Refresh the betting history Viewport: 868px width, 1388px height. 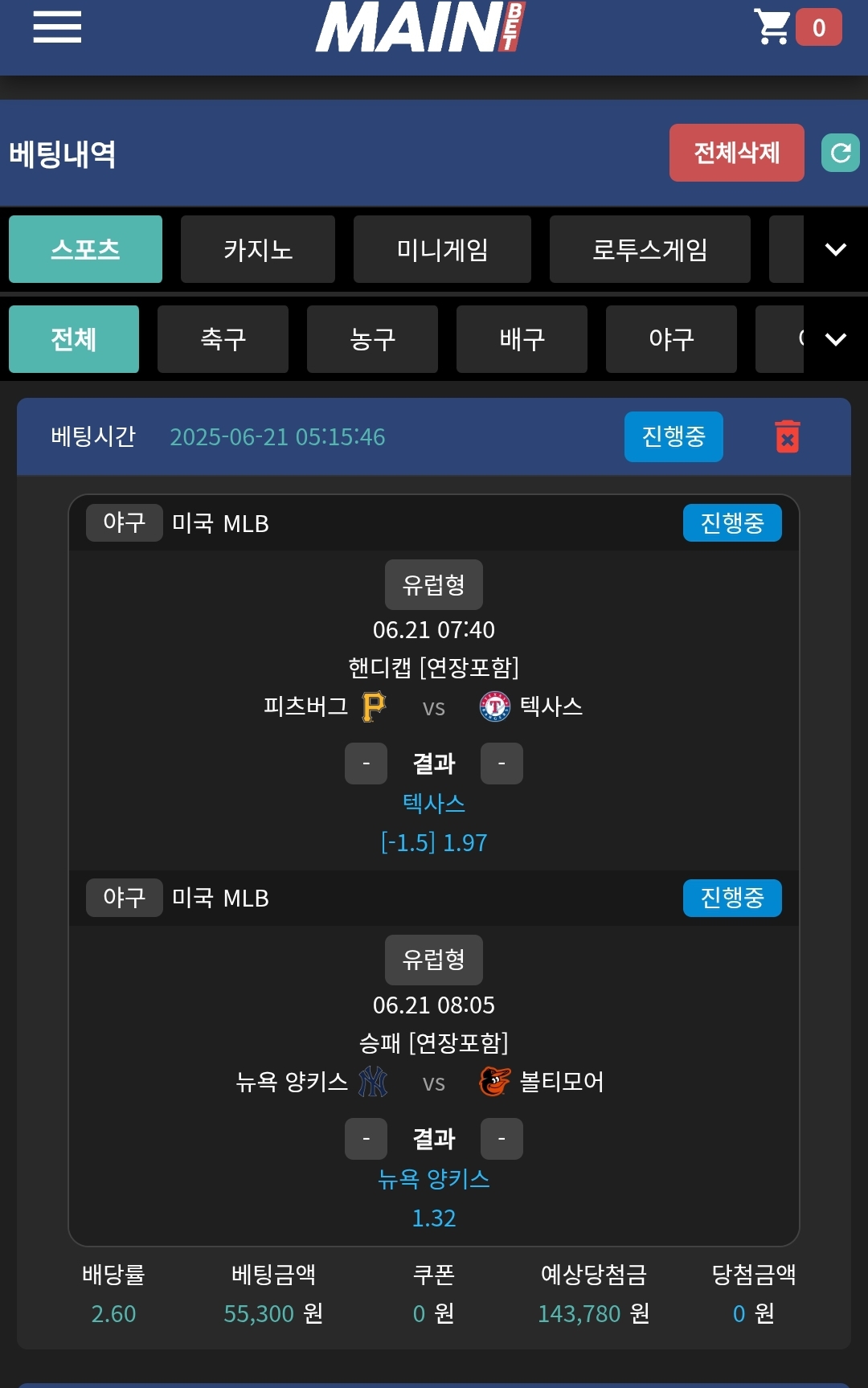coord(840,153)
